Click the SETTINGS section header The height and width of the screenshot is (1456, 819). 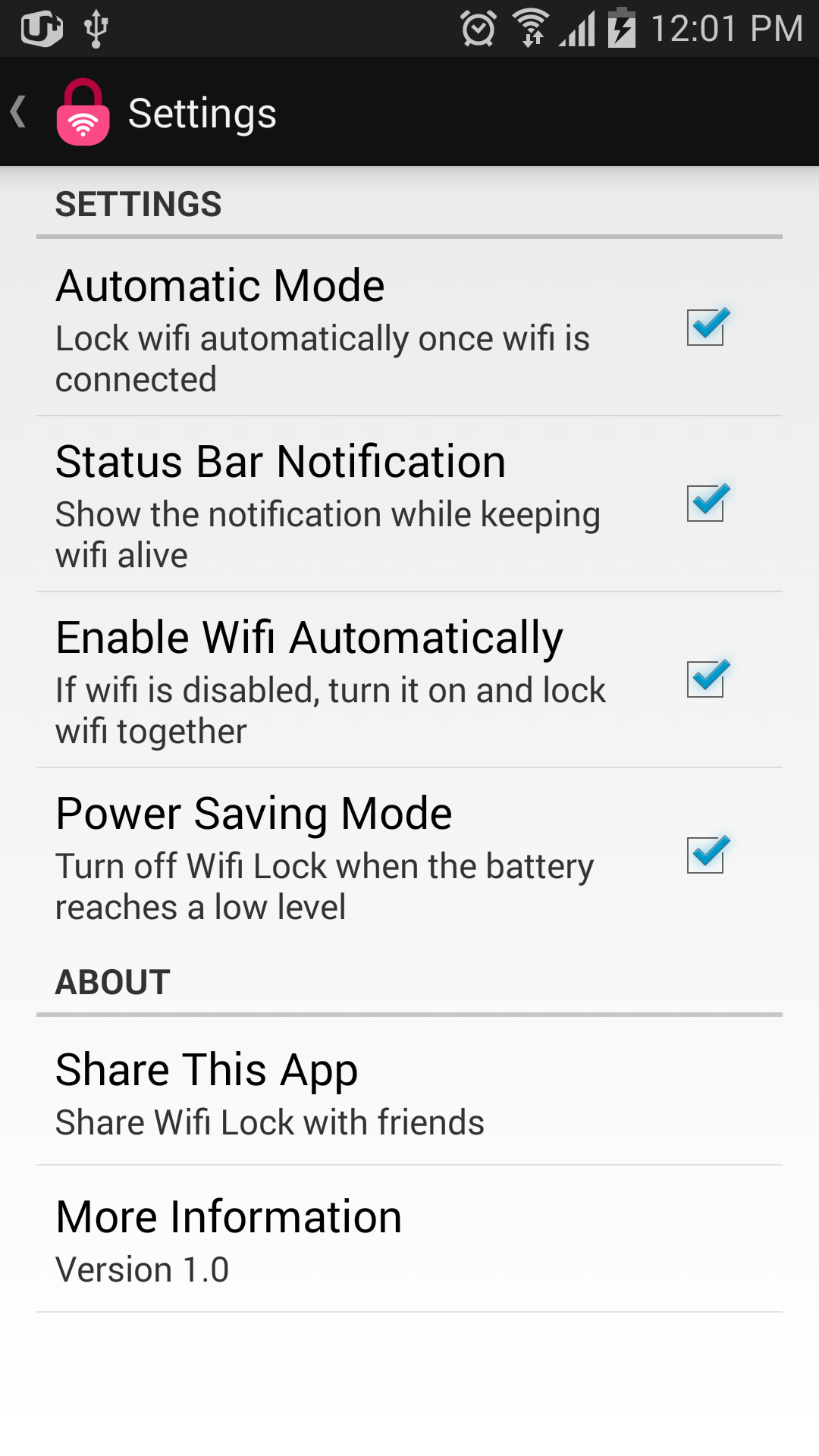(x=137, y=203)
